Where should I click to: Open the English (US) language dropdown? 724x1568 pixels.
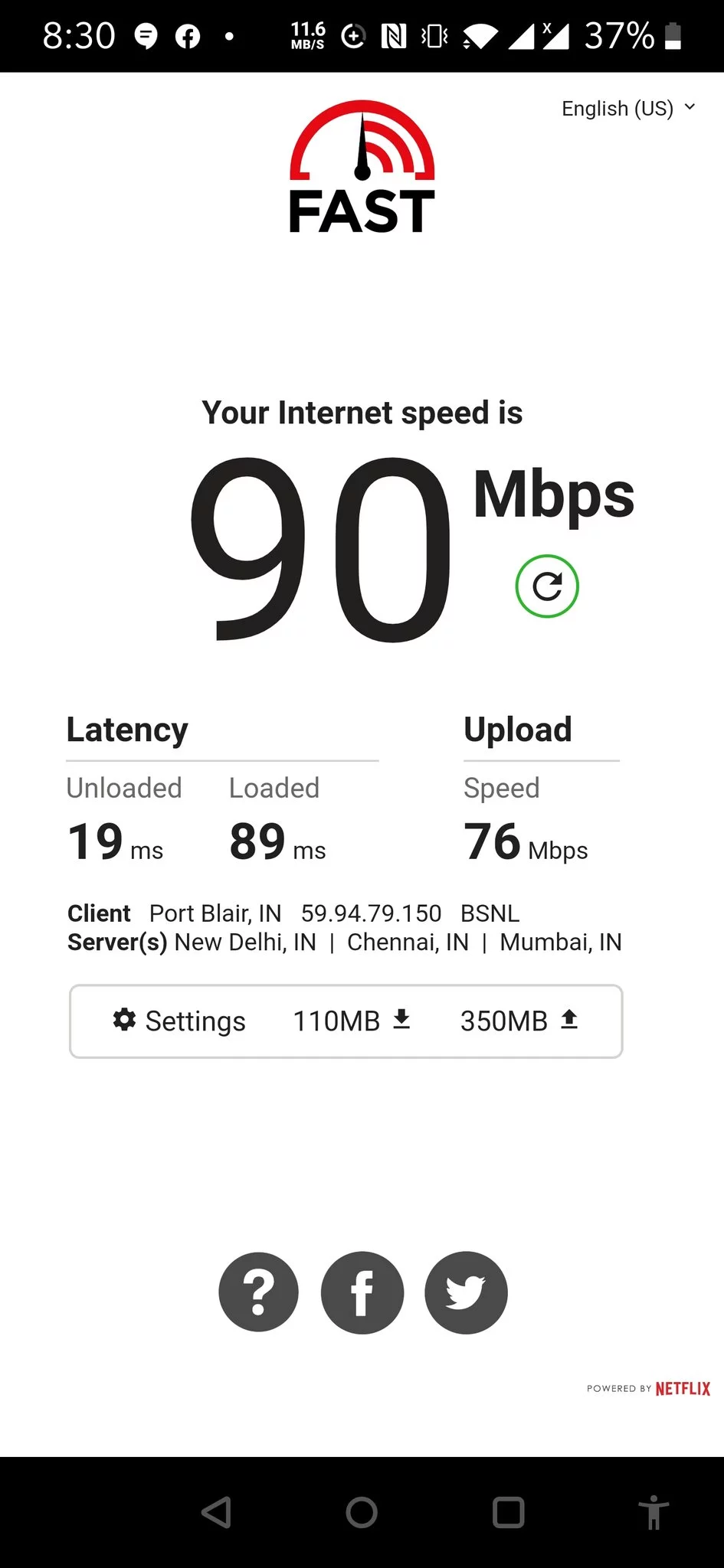pos(628,109)
